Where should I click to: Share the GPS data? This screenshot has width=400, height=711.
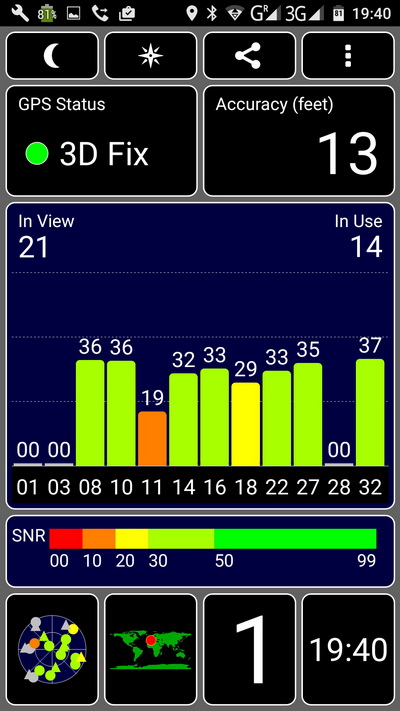coord(249,56)
